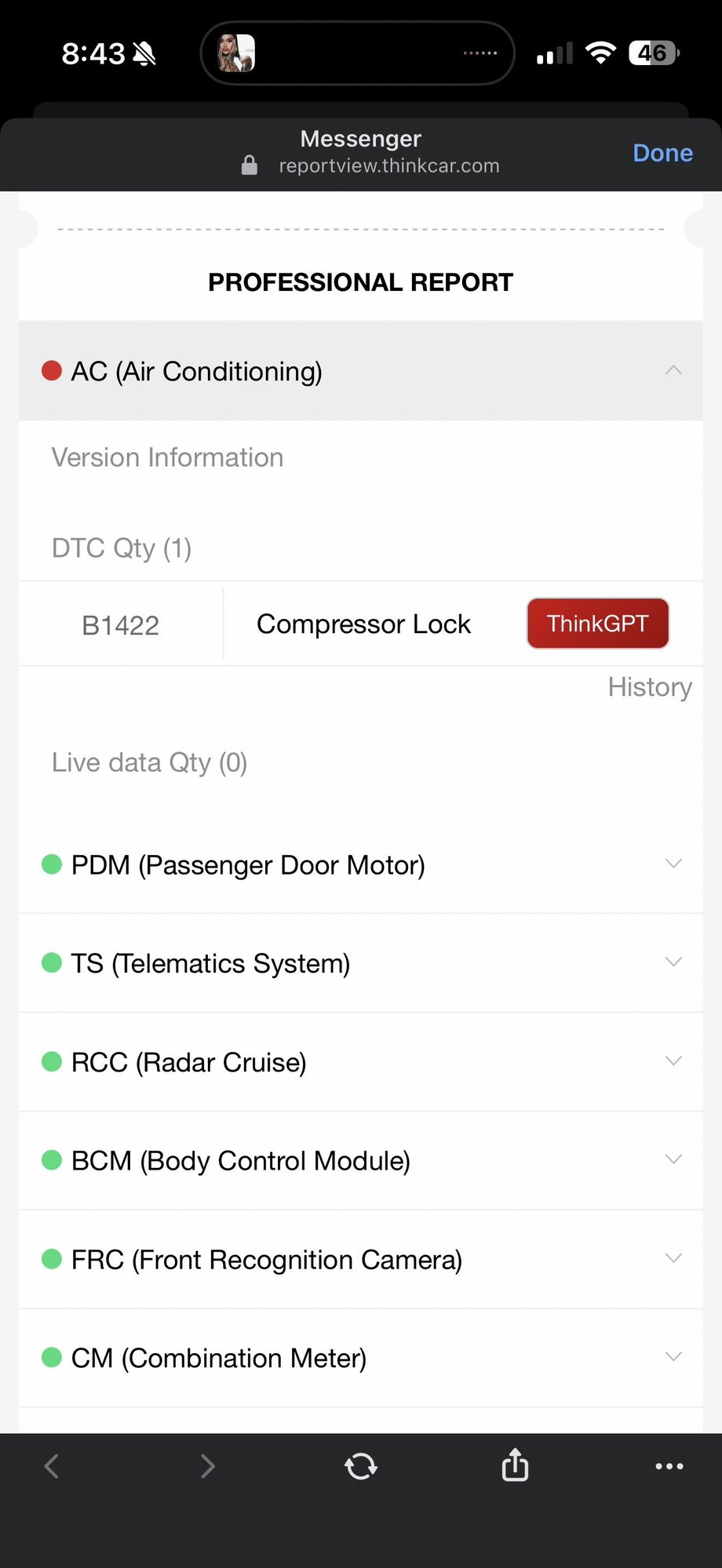Image resolution: width=722 pixels, height=1568 pixels.
Task: Reload the report page
Action: (361, 1465)
